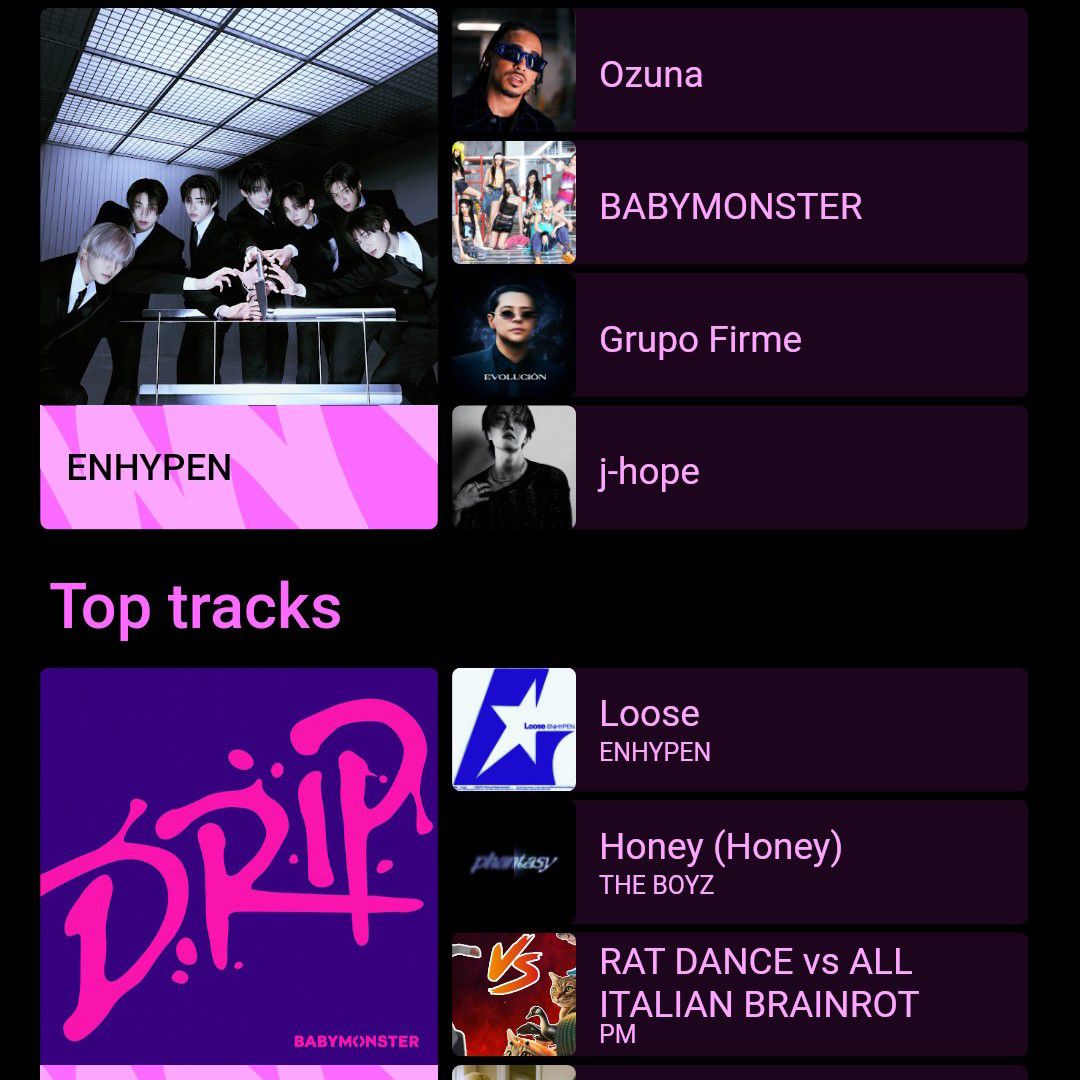Open the Ozuna artist row
The height and width of the screenshot is (1080, 1080).
[x=739, y=71]
